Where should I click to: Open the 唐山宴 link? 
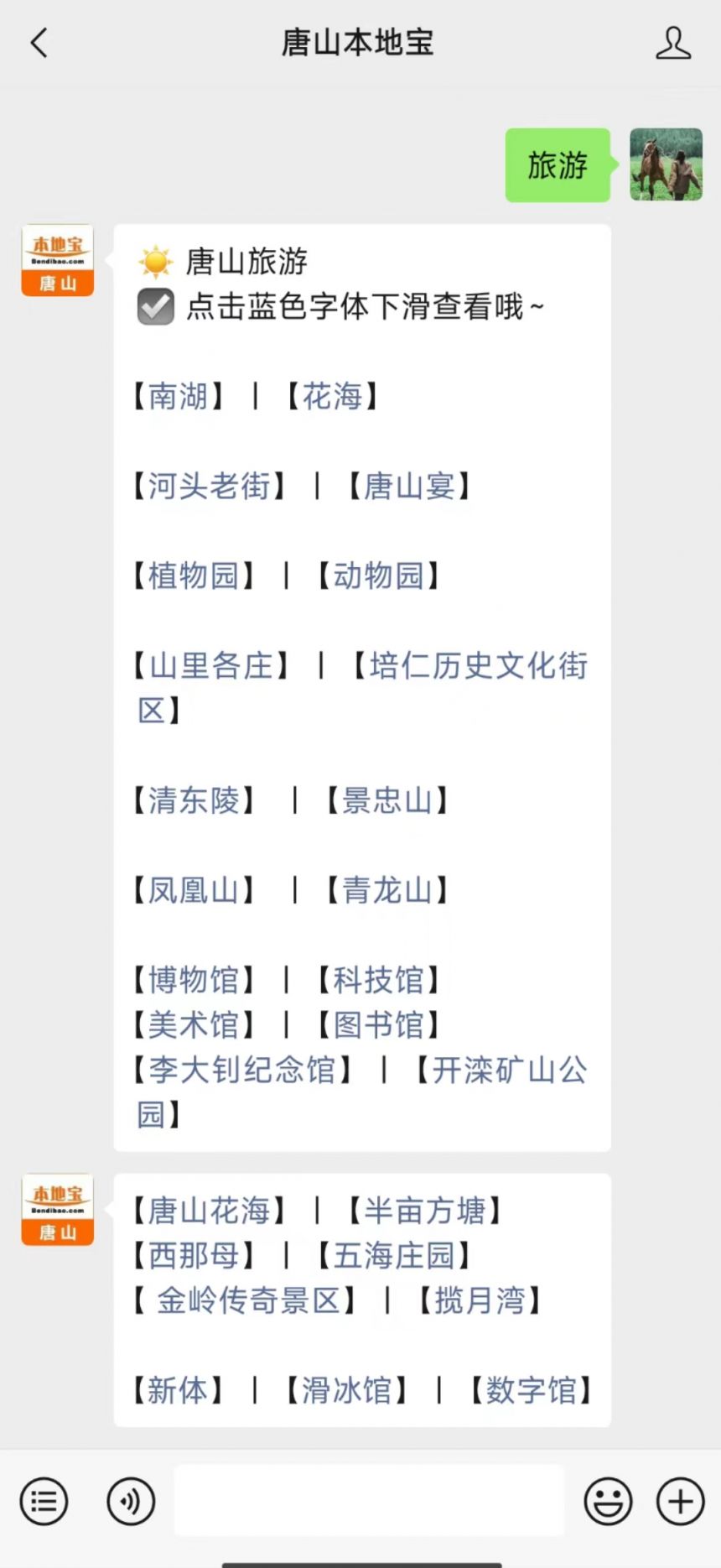point(410,486)
